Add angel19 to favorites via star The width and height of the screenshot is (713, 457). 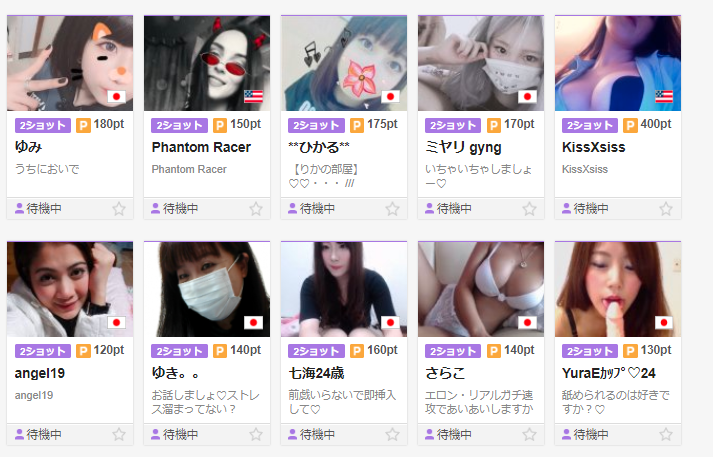[119, 435]
